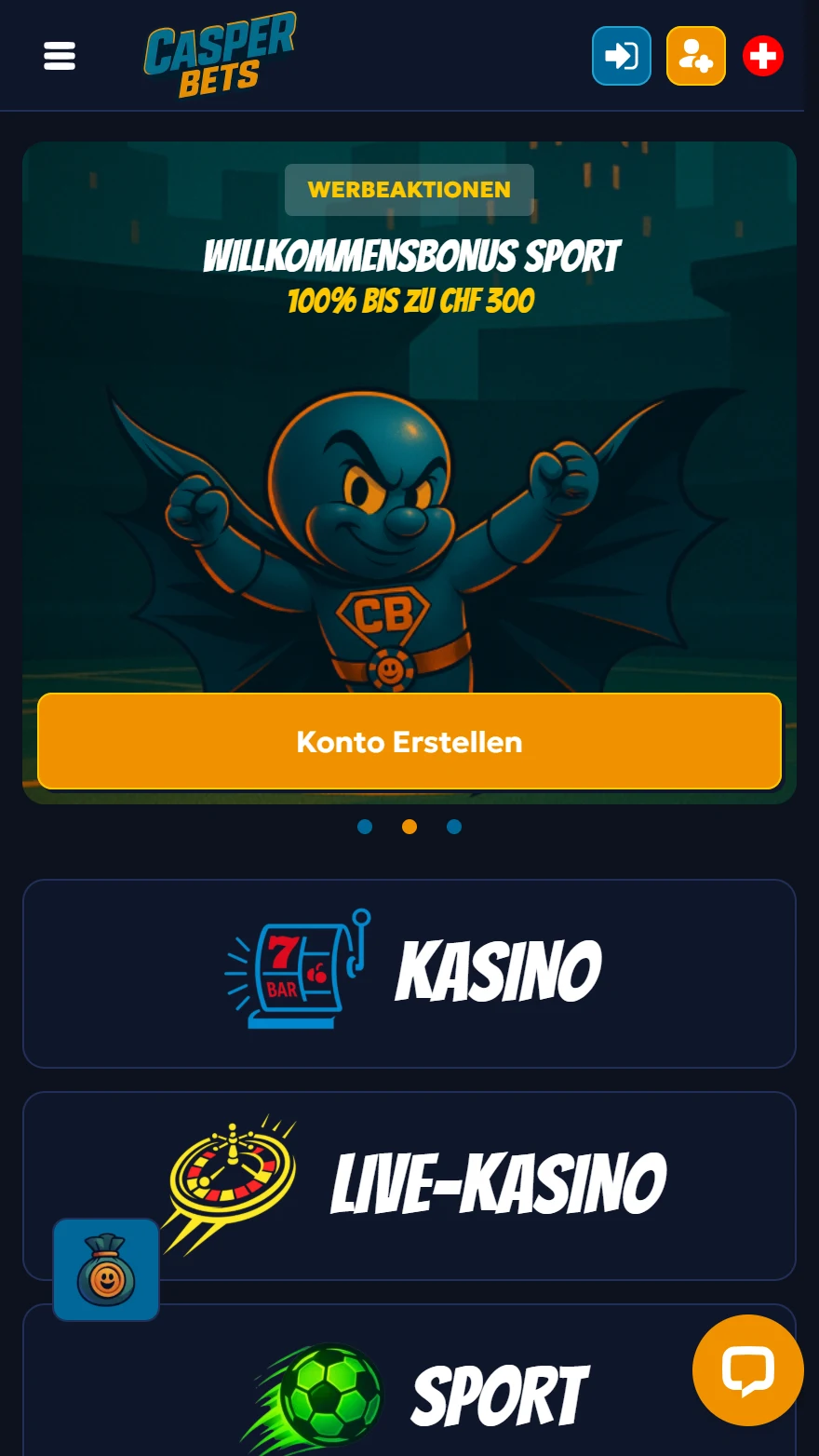Screen dimensions: 819x1456
Task: Open the Kasino section
Action: (409, 973)
